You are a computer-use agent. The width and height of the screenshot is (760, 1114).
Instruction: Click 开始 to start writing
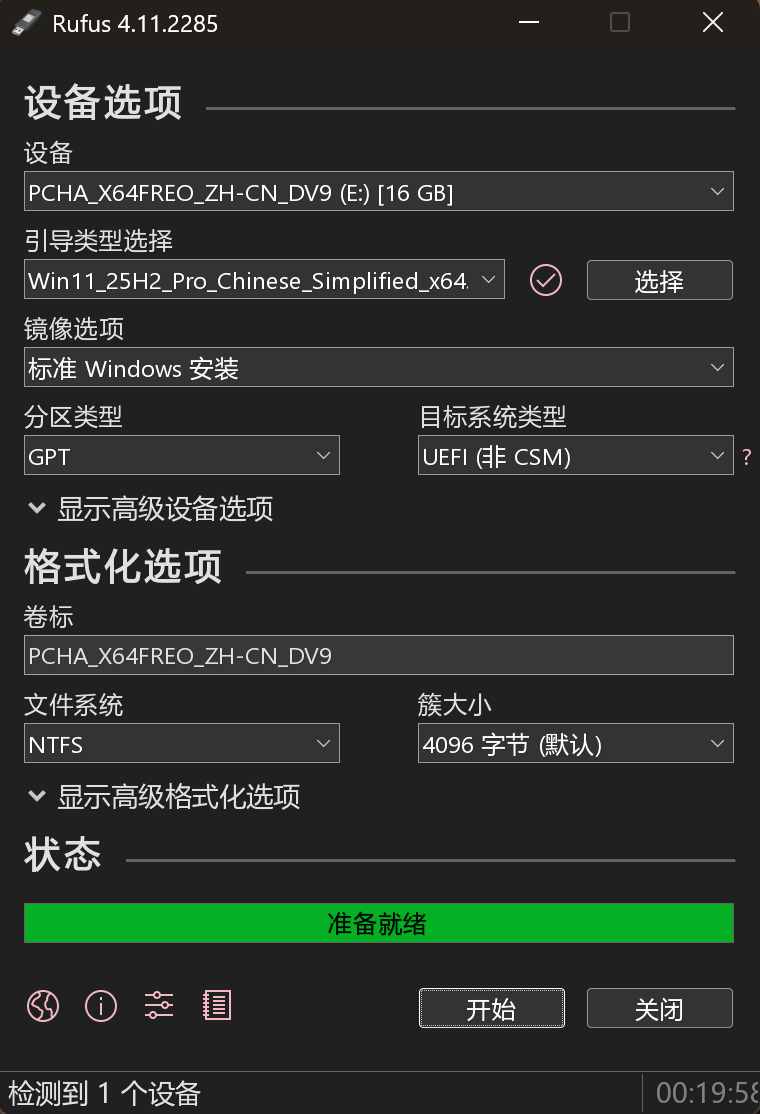pos(491,1008)
